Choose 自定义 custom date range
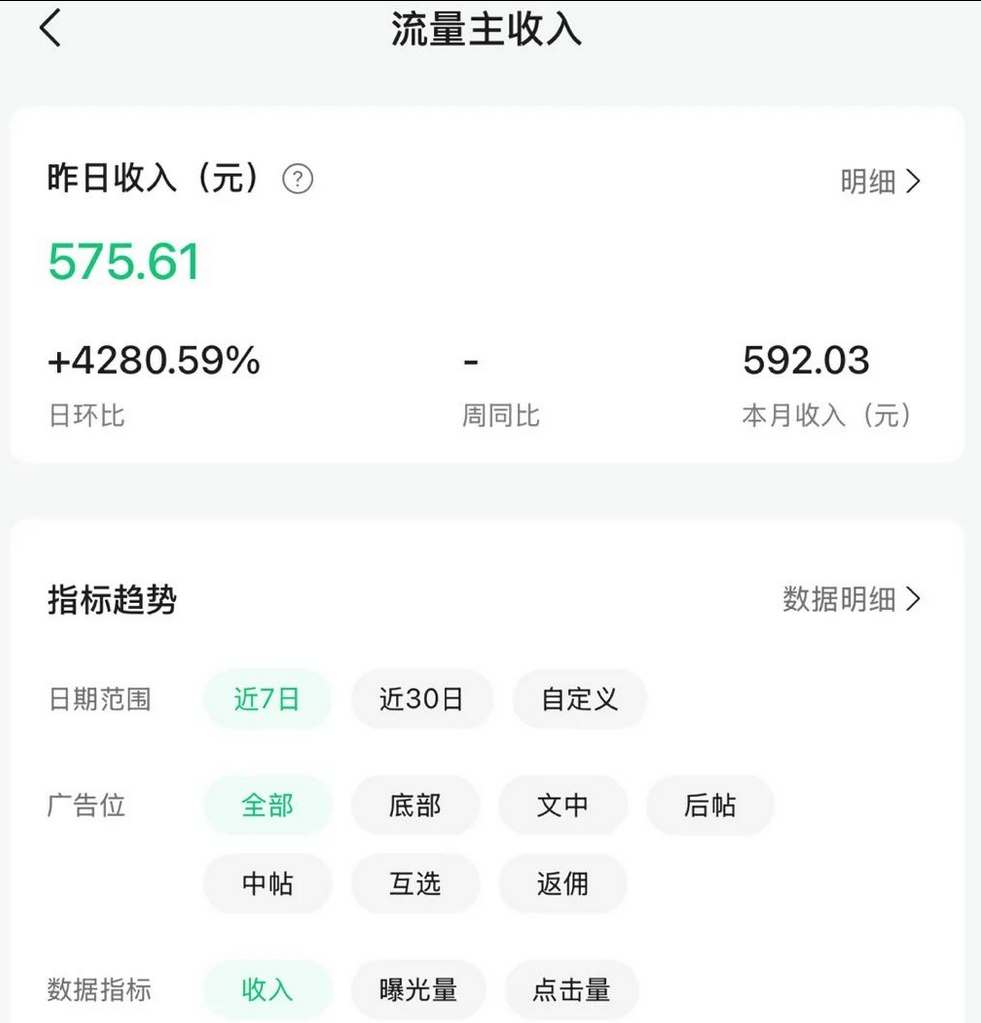The image size is (981, 1023). [x=580, y=699]
